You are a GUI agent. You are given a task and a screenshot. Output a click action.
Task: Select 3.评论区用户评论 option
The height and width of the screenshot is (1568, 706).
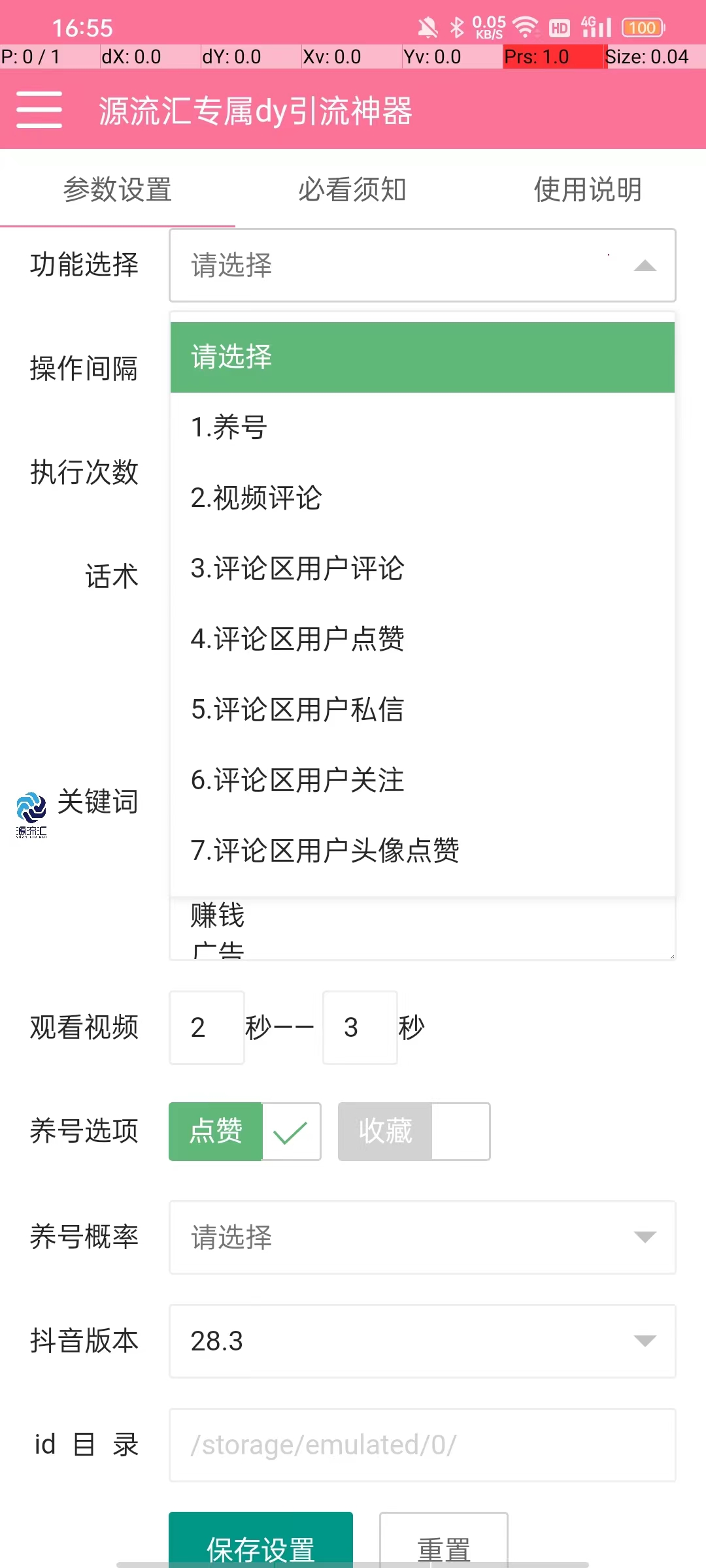[422, 568]
